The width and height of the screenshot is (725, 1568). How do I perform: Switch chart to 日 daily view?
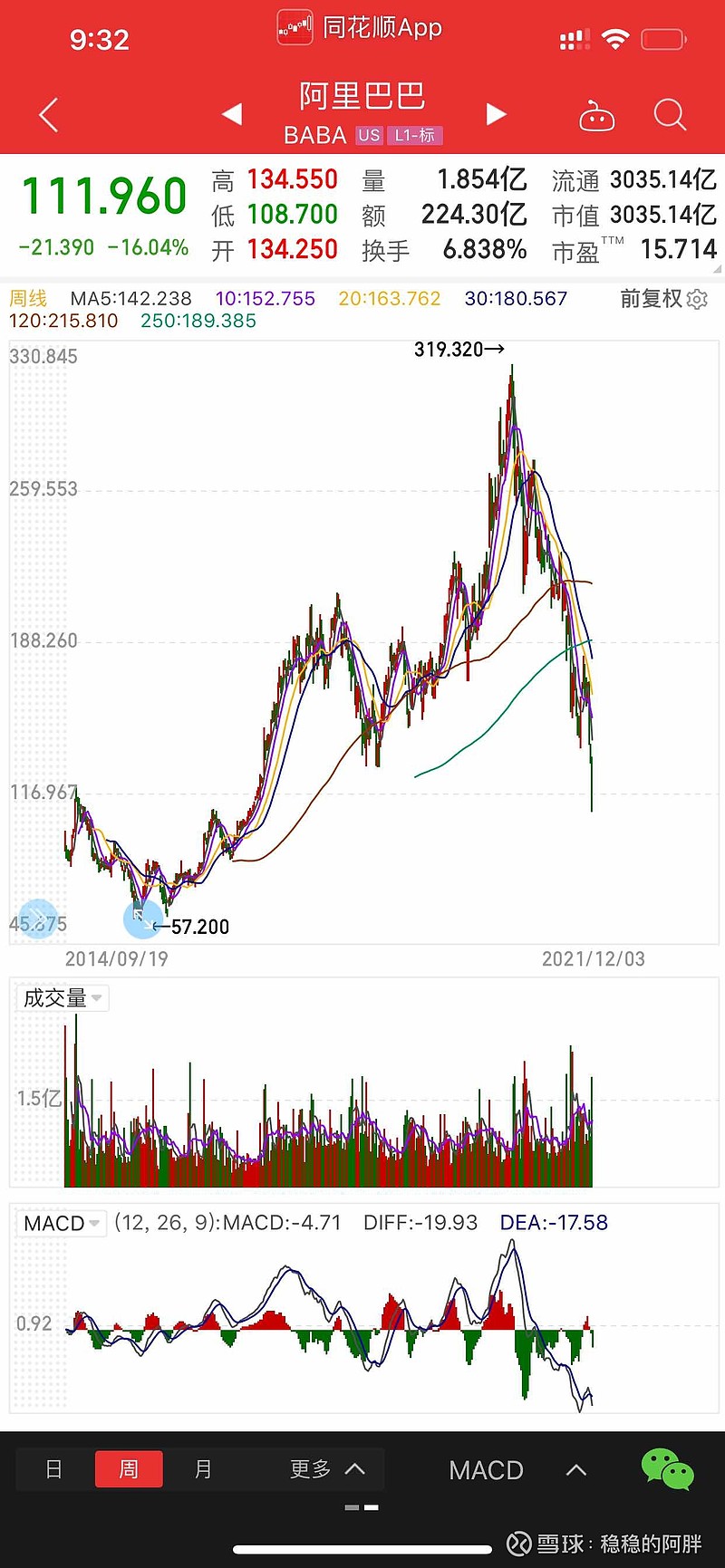[x=53, y=1469]
